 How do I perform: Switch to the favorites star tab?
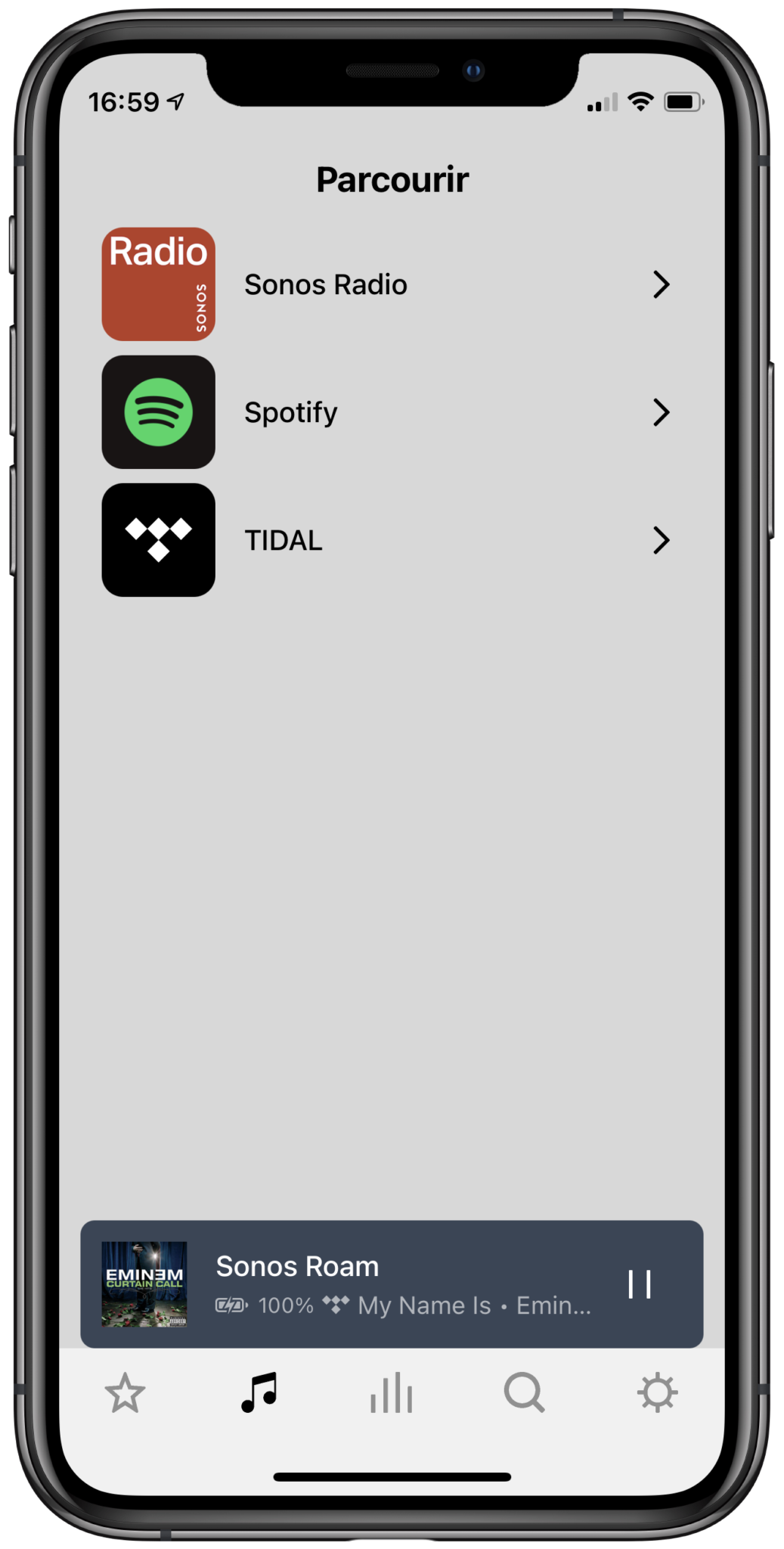coord(125,1393)
